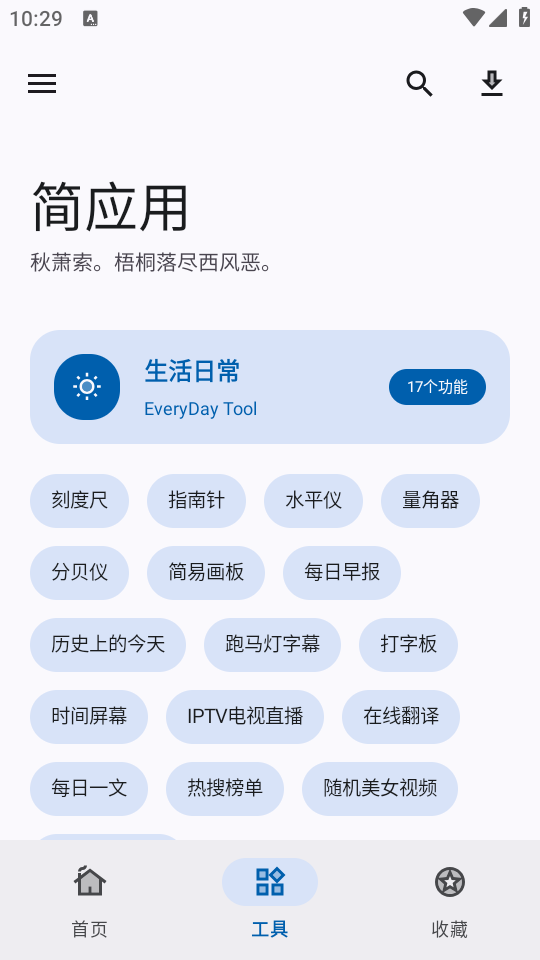Open the 每日早报 daily news chip

pyautogui.click(x=342, y=573)
